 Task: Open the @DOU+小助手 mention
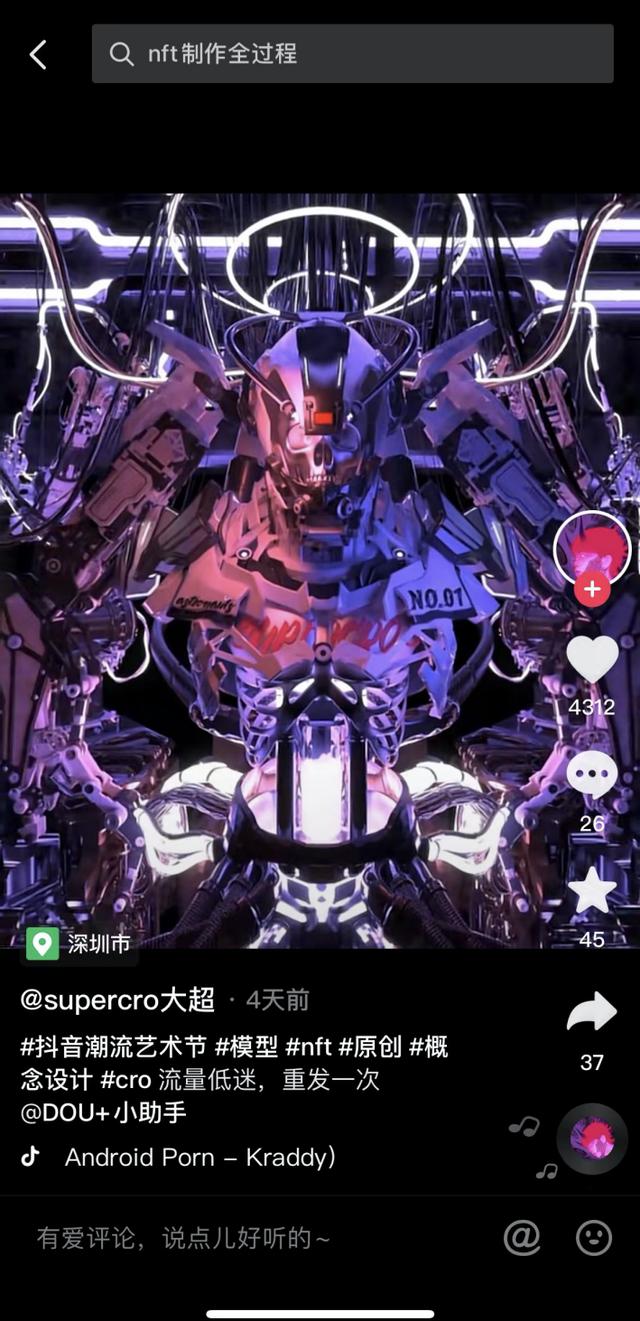[x=104, y=1112]
